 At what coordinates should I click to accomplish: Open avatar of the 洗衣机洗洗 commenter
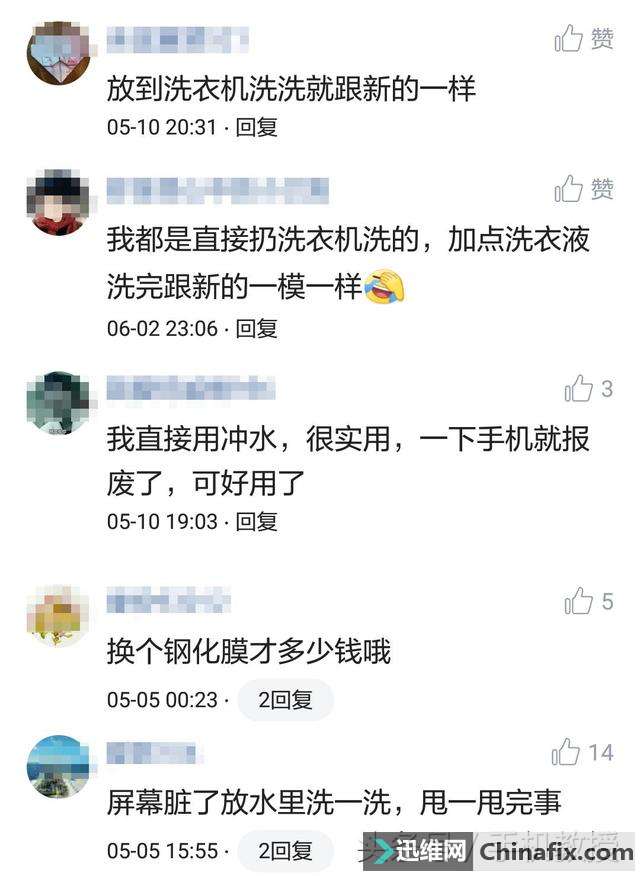(x=58, y=53)
